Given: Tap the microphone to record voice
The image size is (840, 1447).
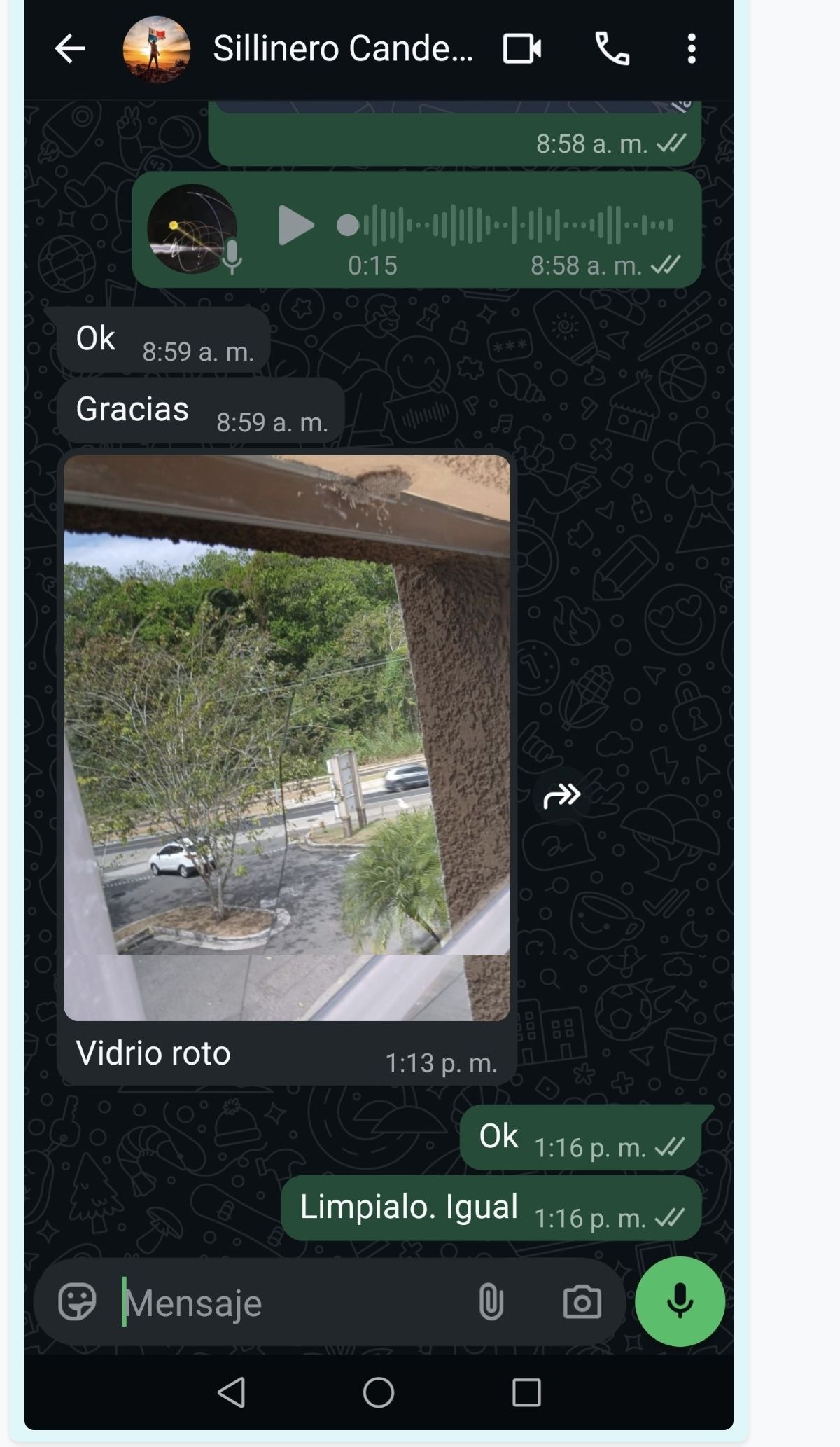Looking at the screenshot, I should pyautogui.click(x=679, y=1301).
